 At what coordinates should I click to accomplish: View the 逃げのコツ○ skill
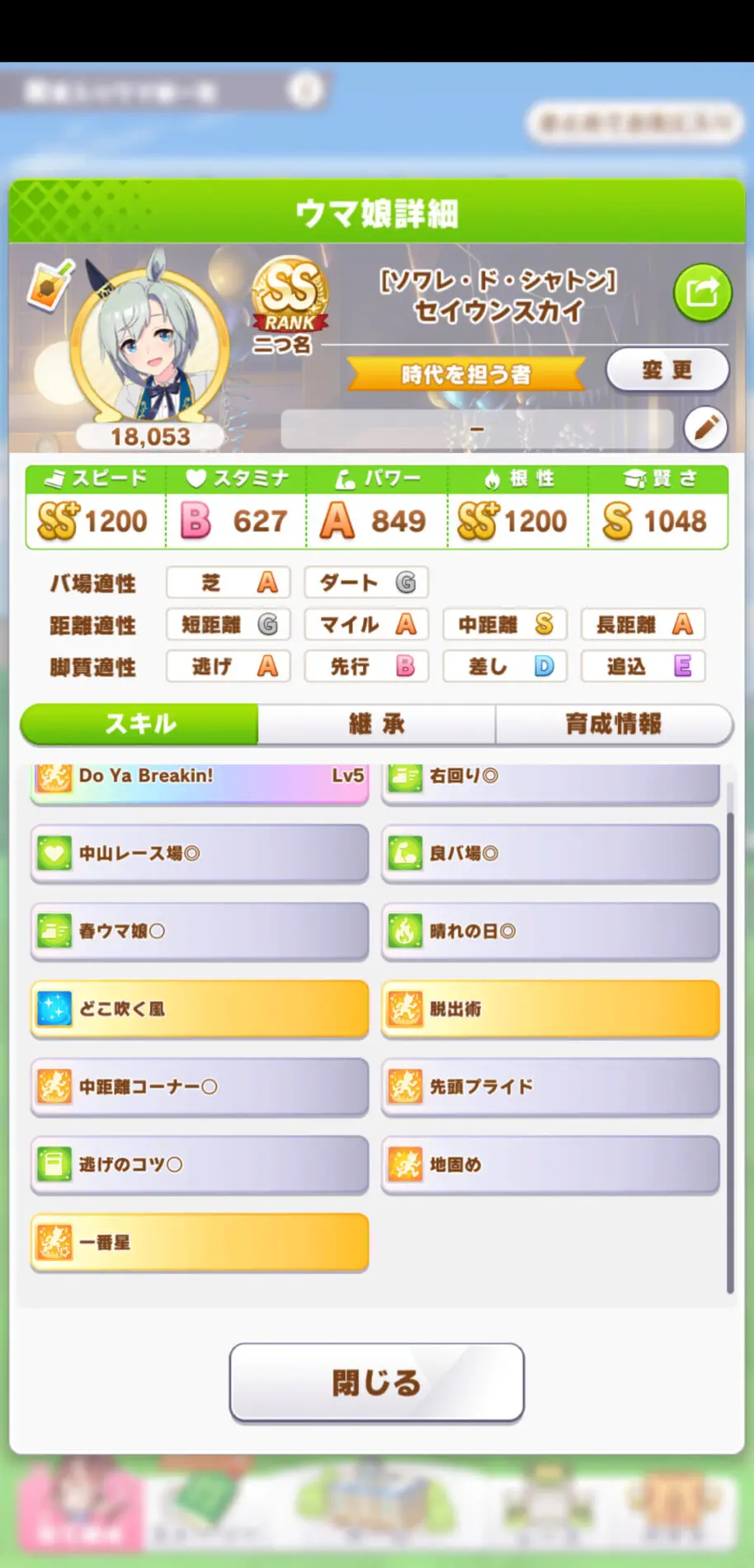pos(199,1164)
